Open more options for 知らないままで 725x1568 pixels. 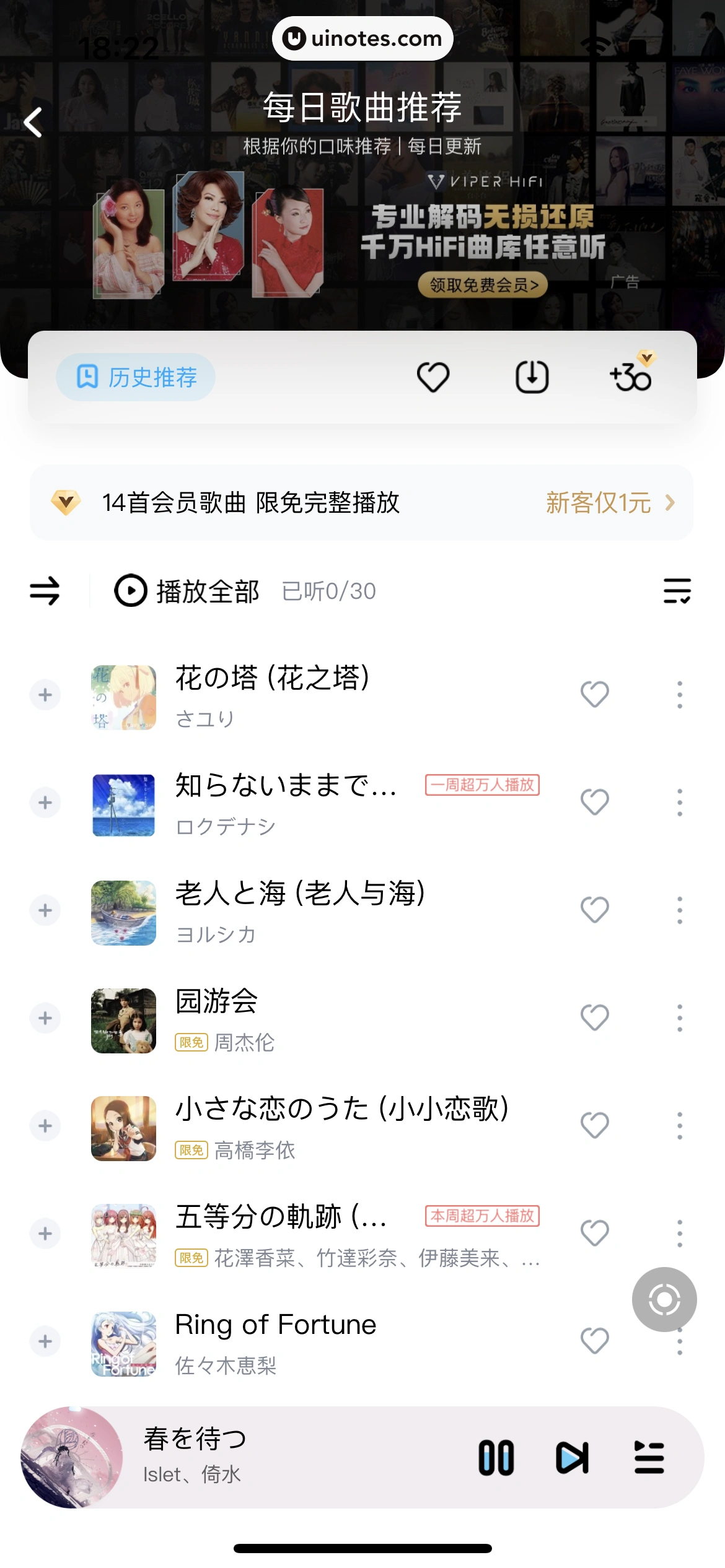(x=680, y=802)
